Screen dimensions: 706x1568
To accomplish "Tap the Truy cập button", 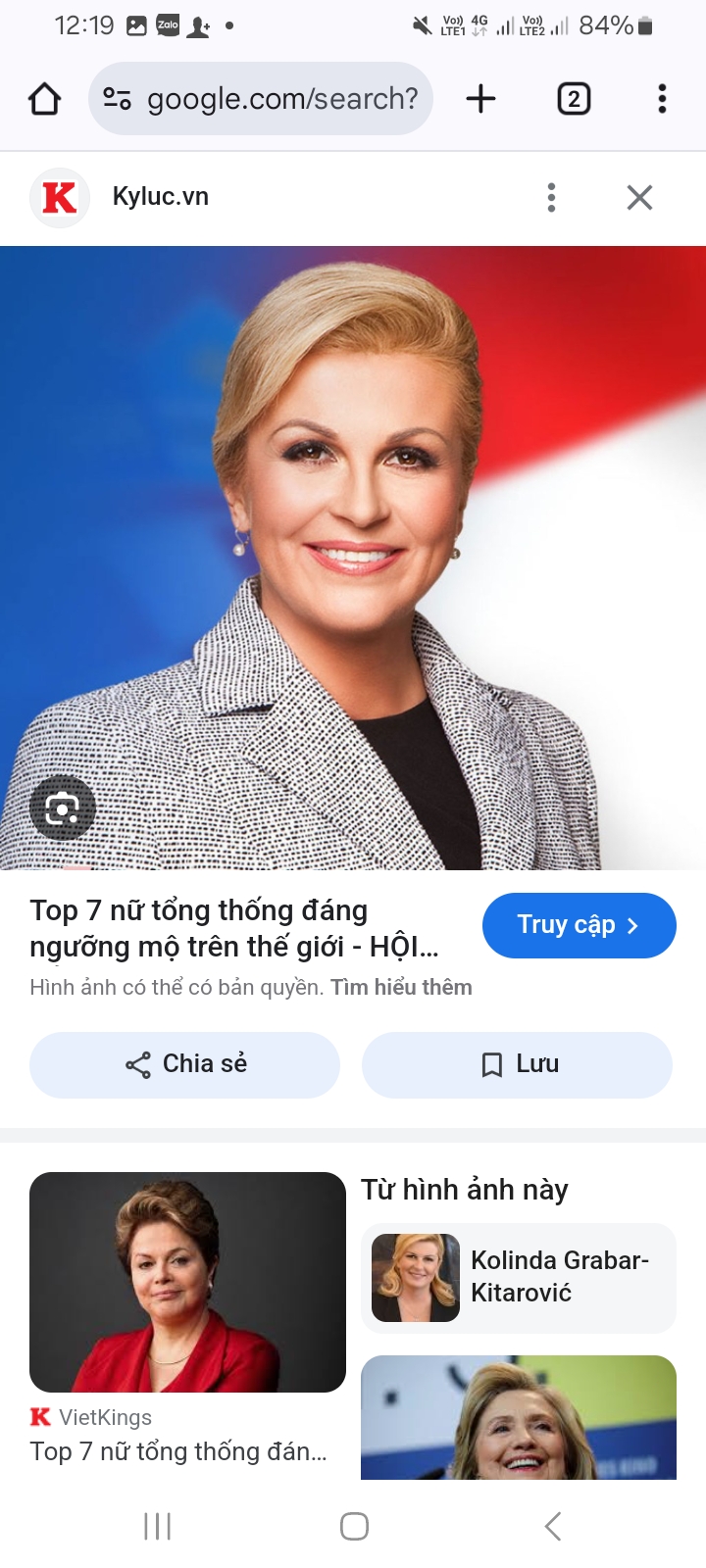I will pos(579,925).
